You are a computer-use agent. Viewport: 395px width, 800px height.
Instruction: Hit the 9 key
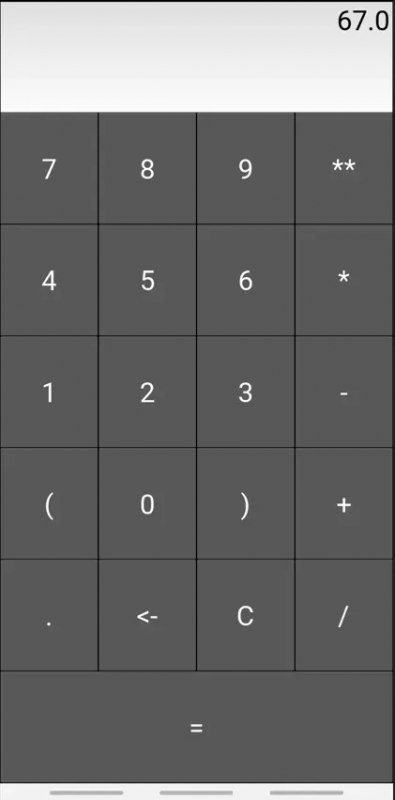click(245, 168)
